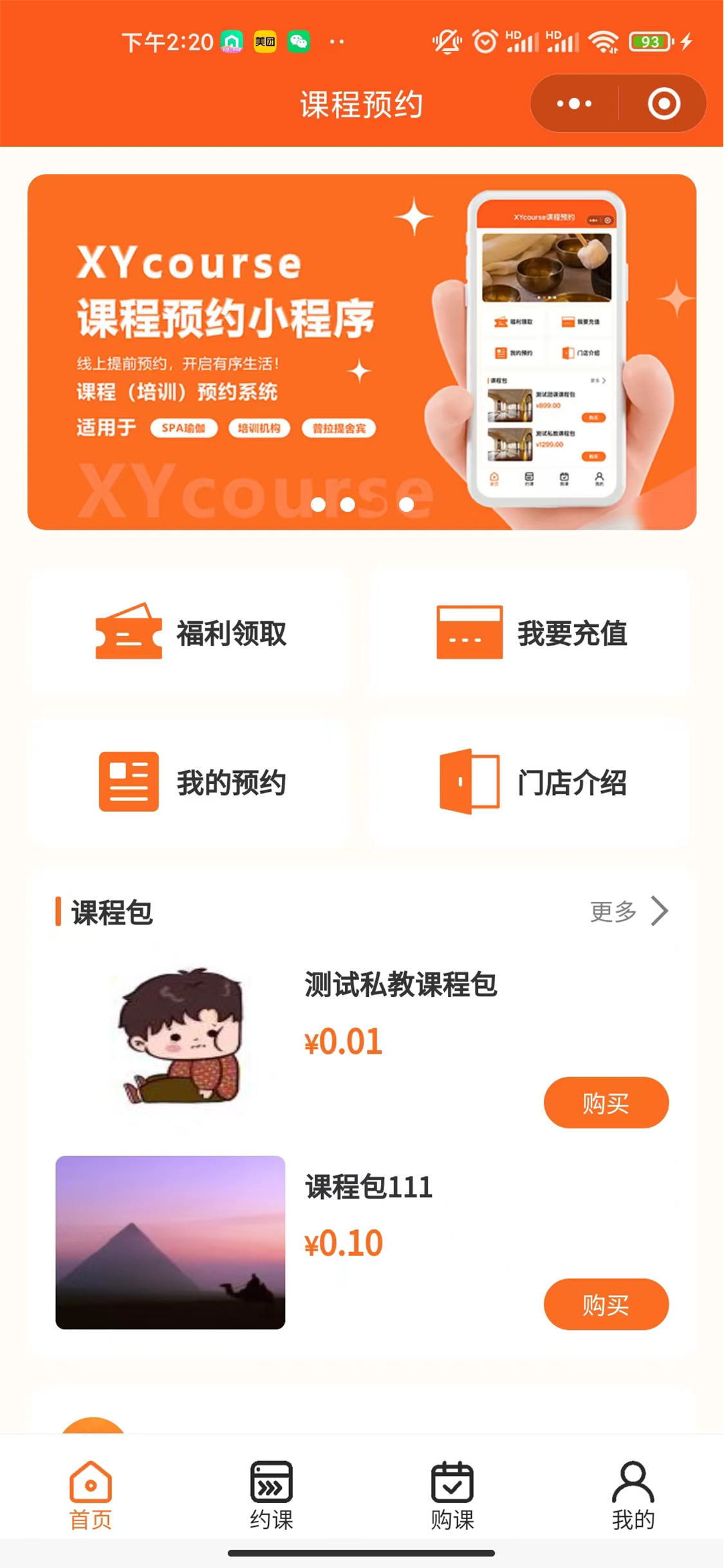Switch to the 购课 purchase tab

(452, 1495)
